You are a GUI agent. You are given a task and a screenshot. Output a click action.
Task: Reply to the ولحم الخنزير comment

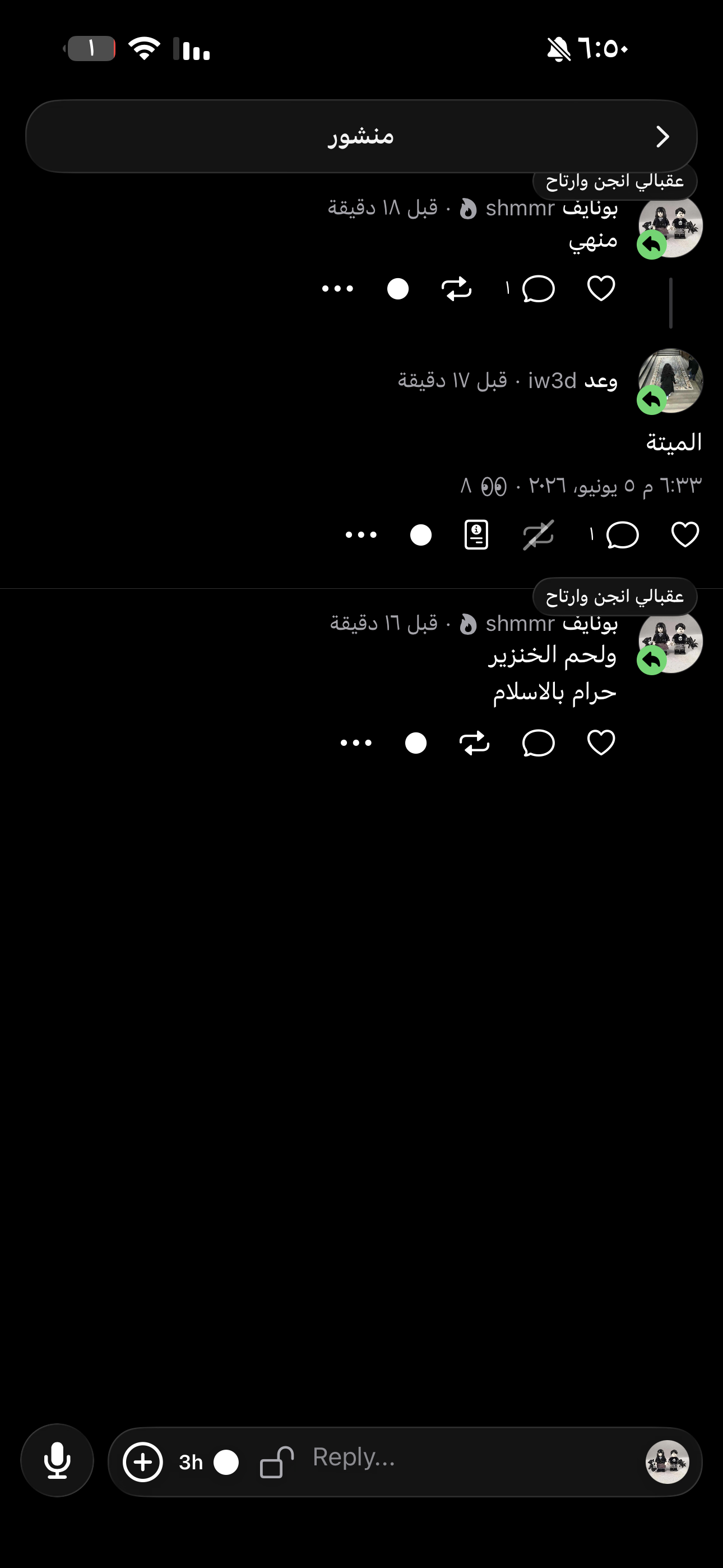(538, 743)
